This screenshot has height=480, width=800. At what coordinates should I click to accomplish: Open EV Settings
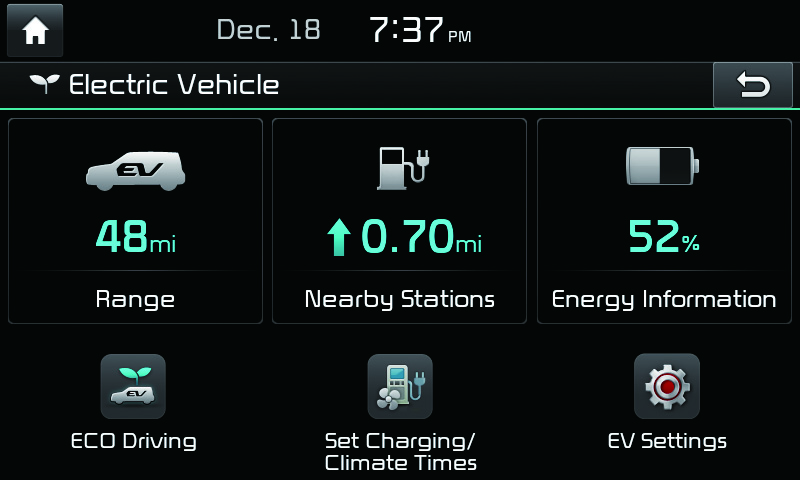click(667, 402)
